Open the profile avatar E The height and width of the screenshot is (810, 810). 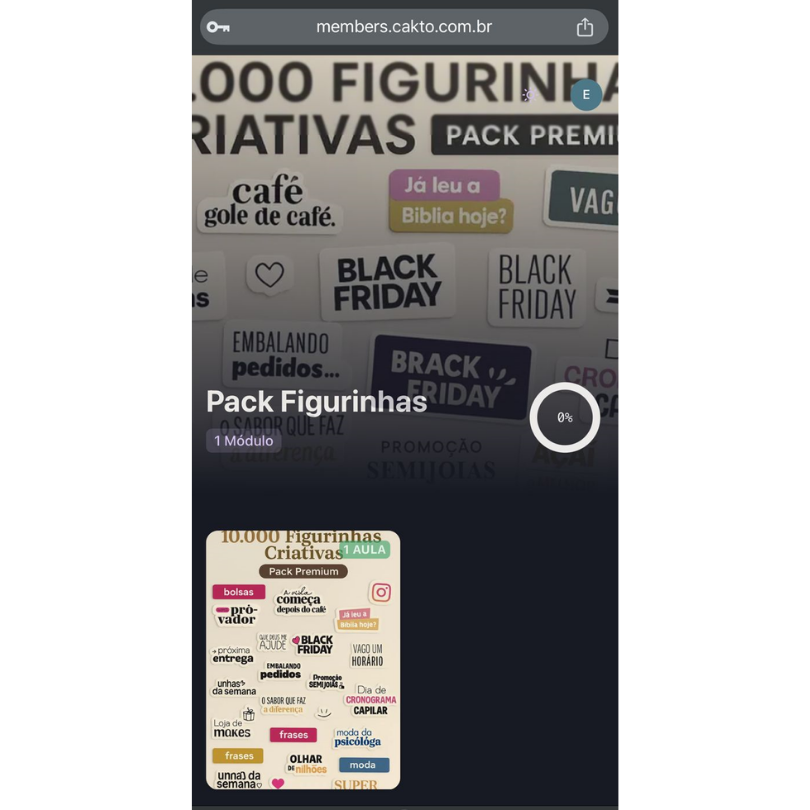[586, 95]
